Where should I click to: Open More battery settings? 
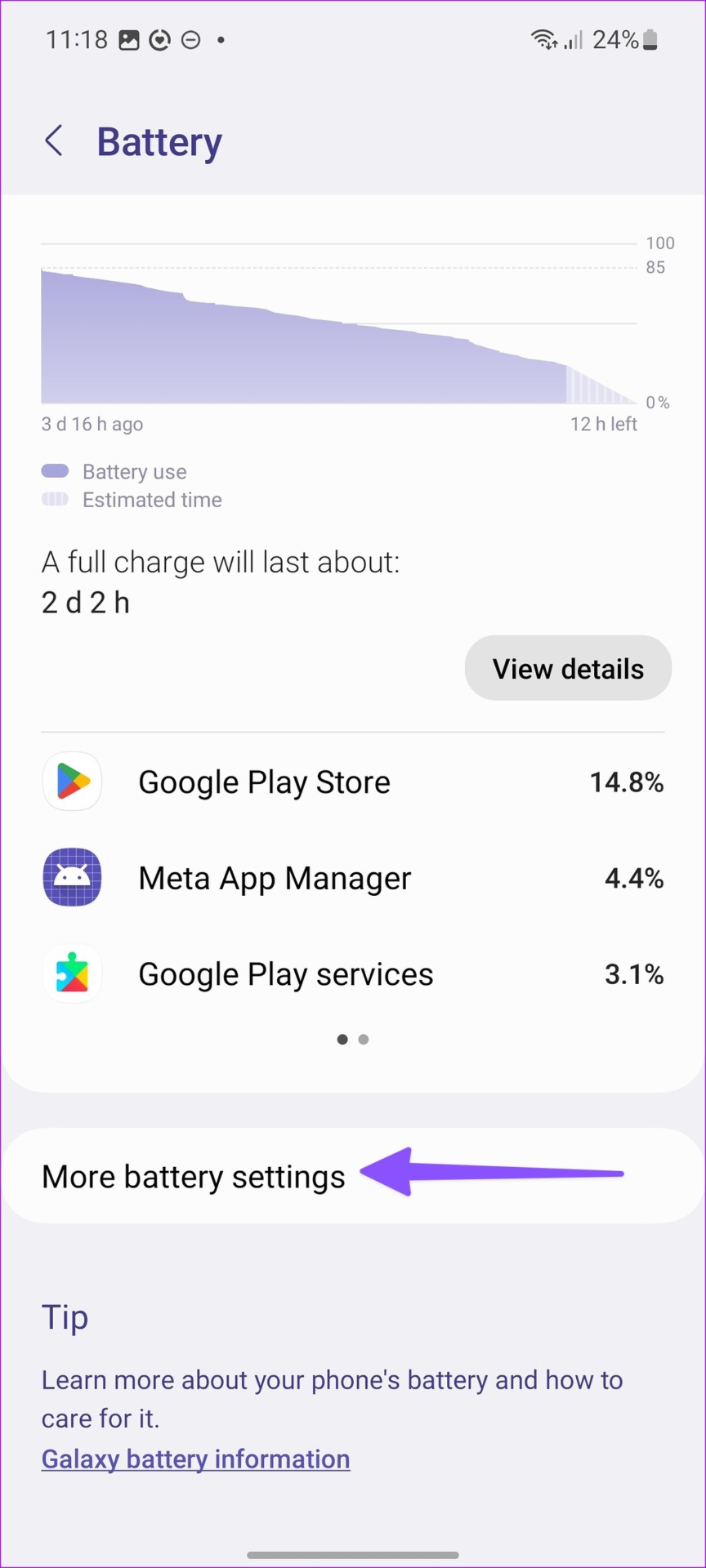[x=353, y=1177]
